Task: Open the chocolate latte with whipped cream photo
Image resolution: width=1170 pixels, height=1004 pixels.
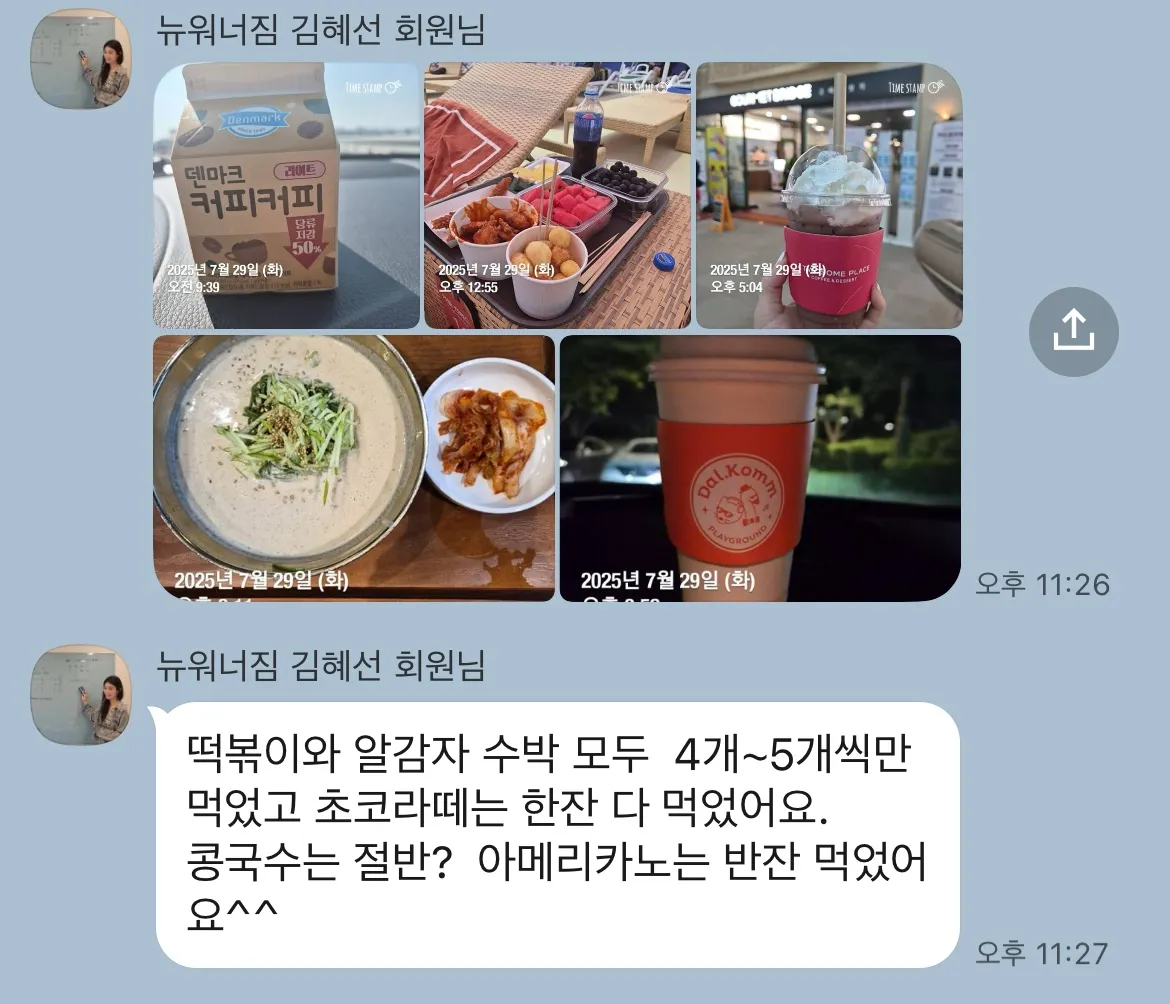Action: coord(829,196)
